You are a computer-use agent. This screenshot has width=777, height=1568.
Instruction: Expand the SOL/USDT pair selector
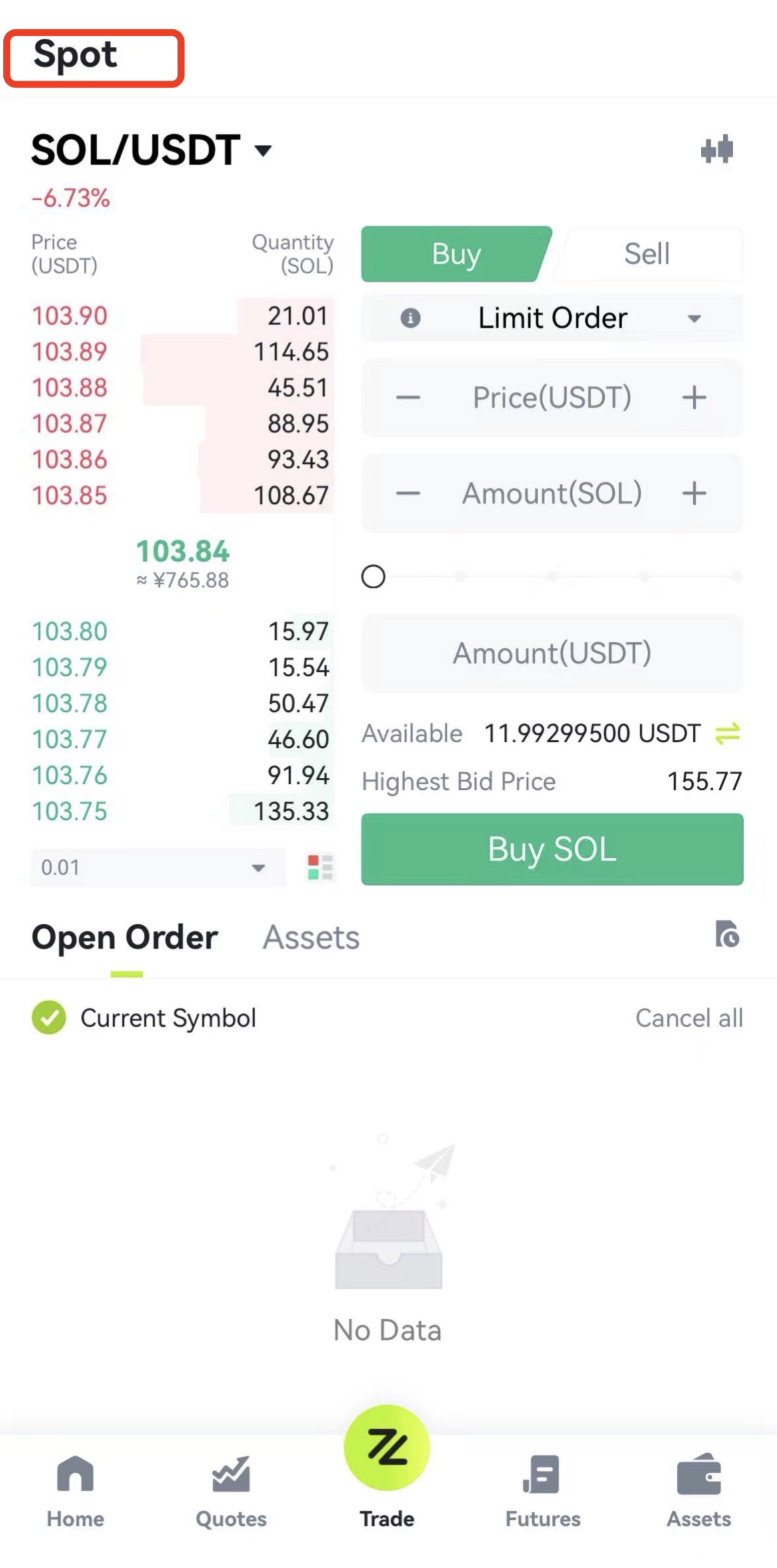tap(151, 149)
